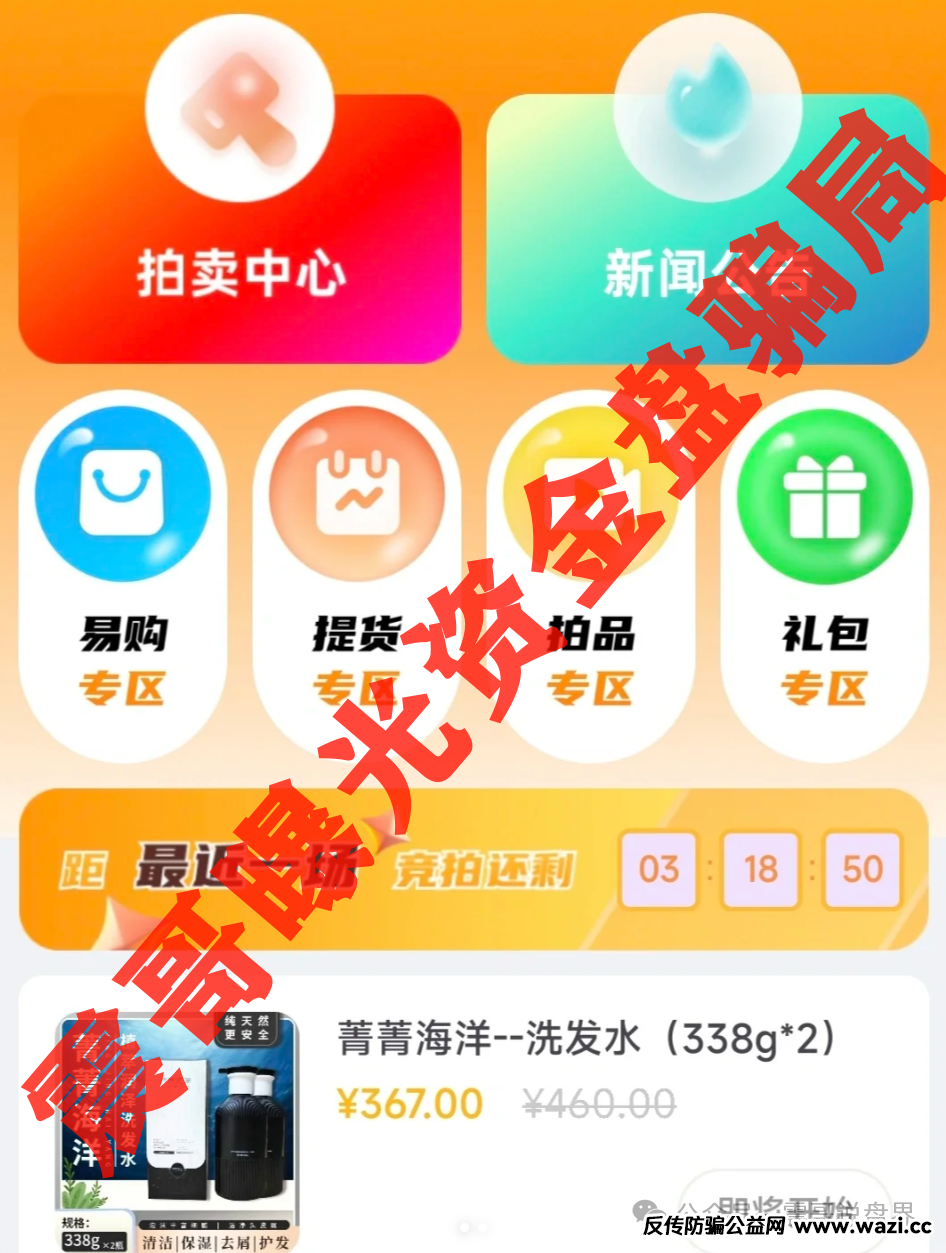View the 菁菁海洋 shampoo product
This screenshot has width=946, height=1253.
585,1040
